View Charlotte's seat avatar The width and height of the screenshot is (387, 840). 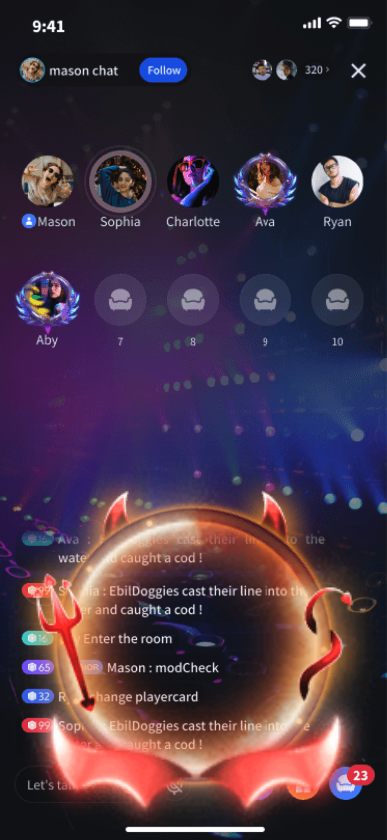pyautogui.click(x=193, y=182)
